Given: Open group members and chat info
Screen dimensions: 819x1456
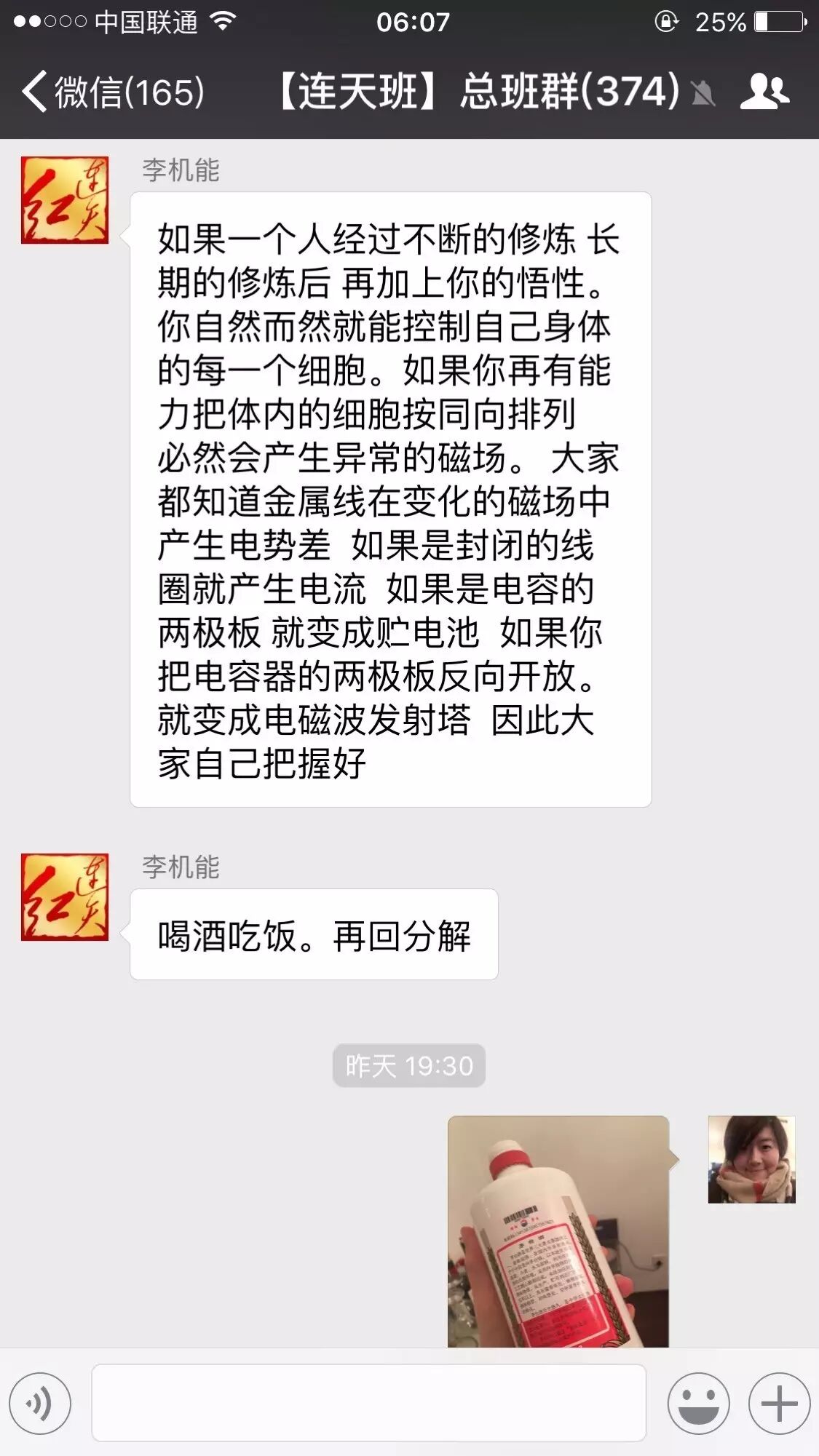Looking at the screenshot, I should [x=764, y=92].
